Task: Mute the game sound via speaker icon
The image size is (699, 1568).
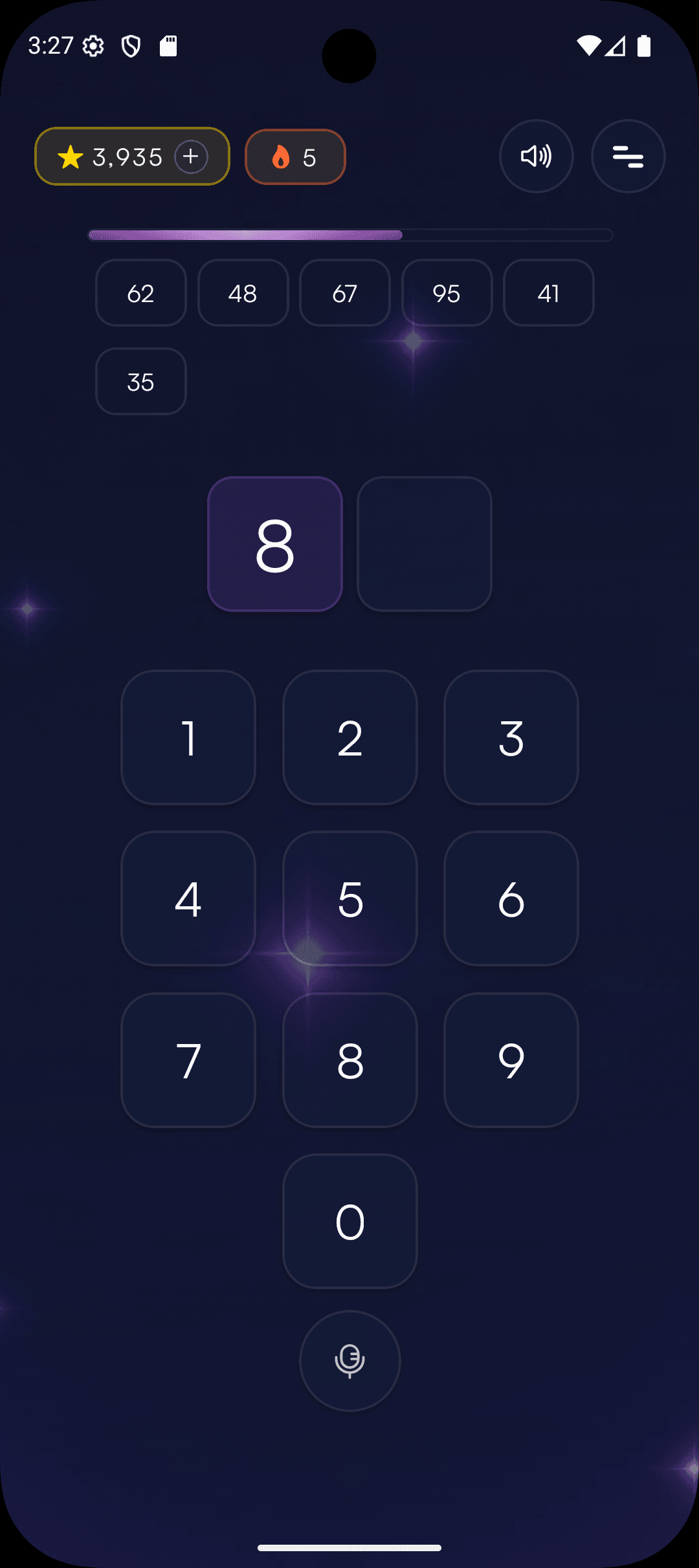Action: pos(536,156)
